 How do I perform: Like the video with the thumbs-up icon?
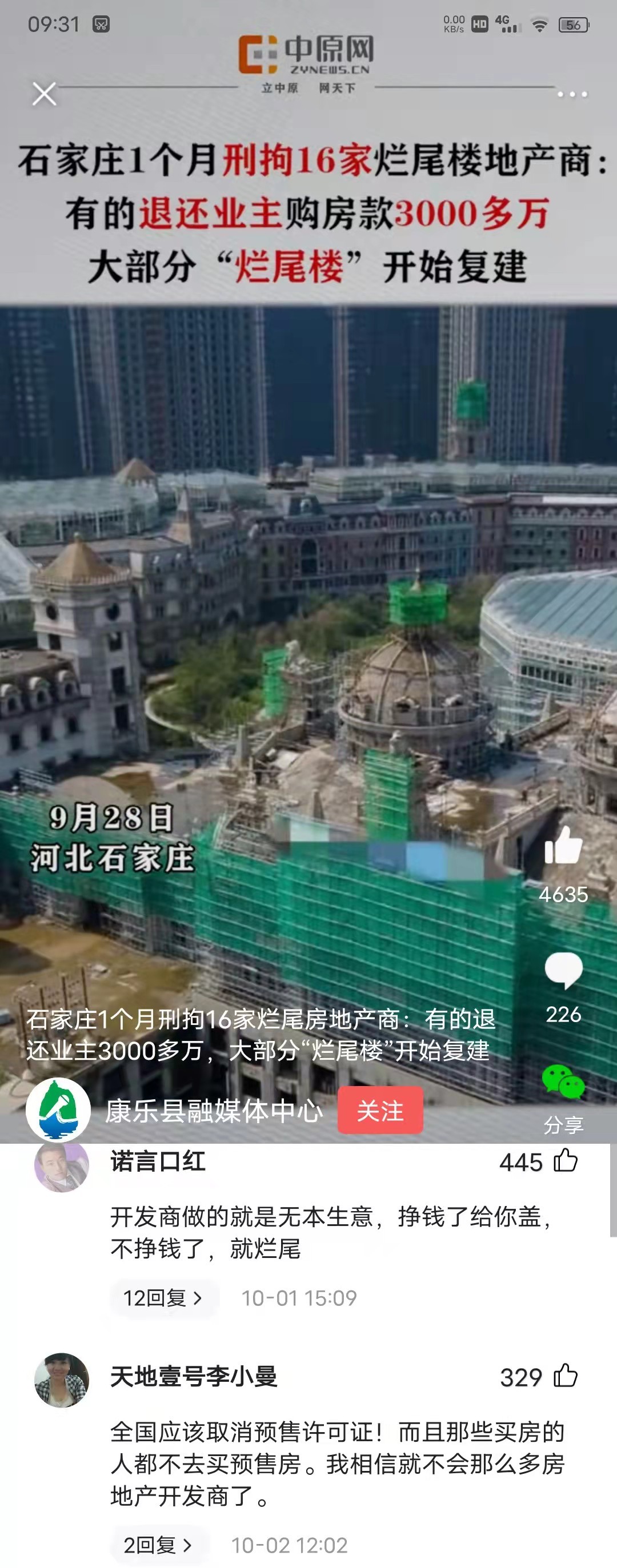[563, 846]
